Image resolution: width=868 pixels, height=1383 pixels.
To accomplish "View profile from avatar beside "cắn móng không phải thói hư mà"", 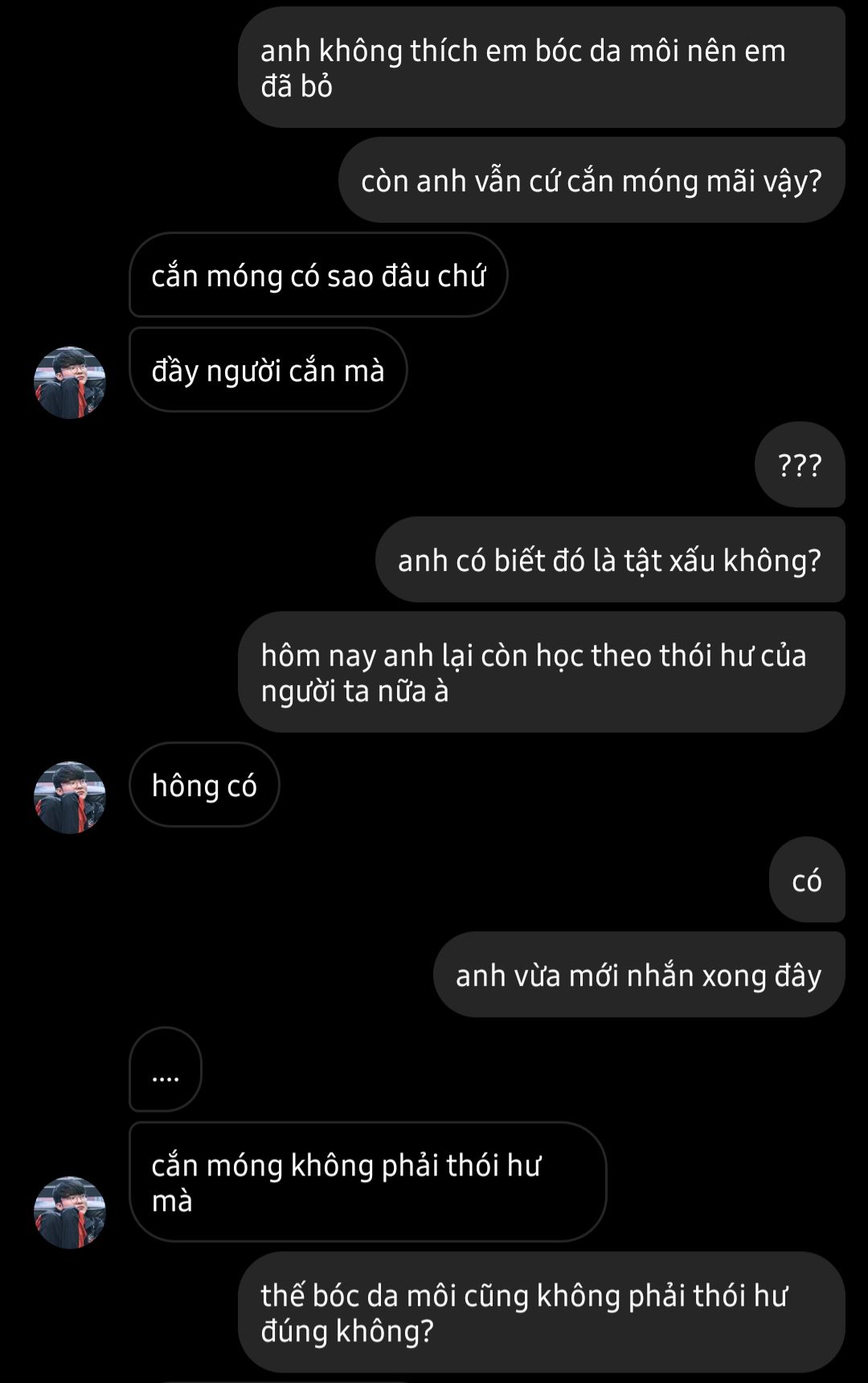I will point(70,1213).
